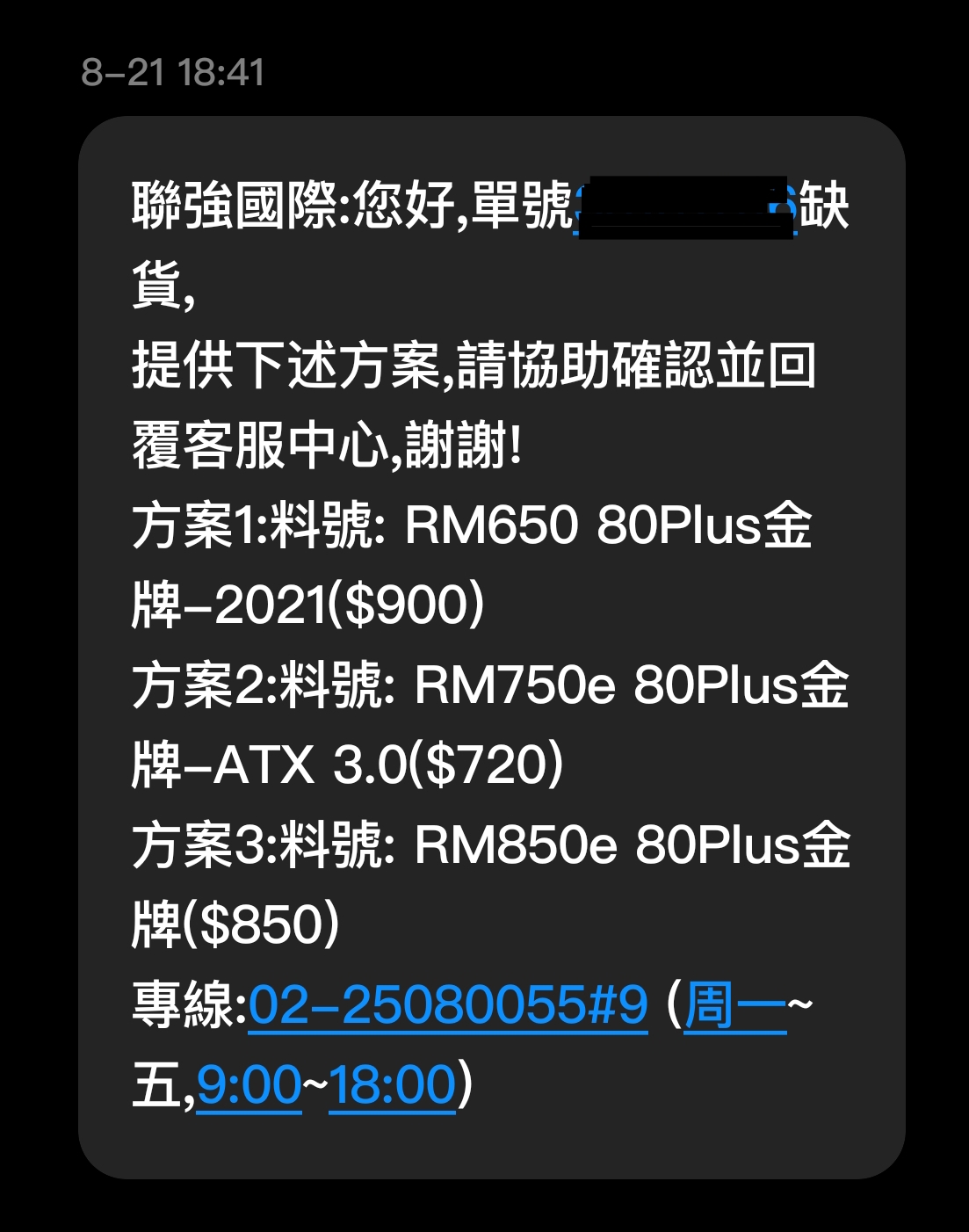Tap the underlined 周一 date link
Screen dimensions: 969x1232
(x=734, y=1004)
